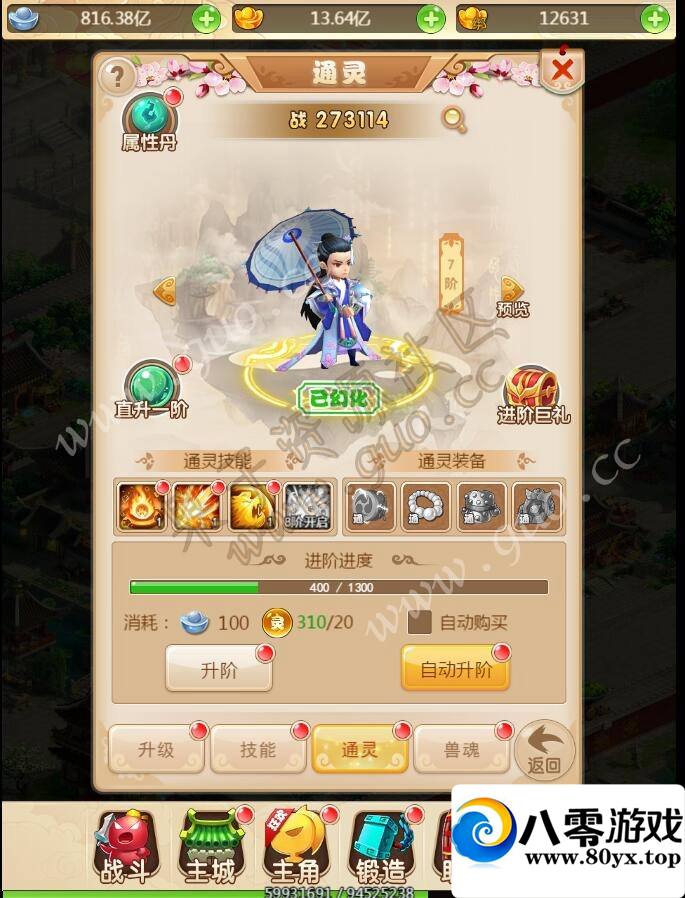Viewport: 685px width, 898px height.
Task: Switch to the 兽魂 tab
Action: coord(461,749)
